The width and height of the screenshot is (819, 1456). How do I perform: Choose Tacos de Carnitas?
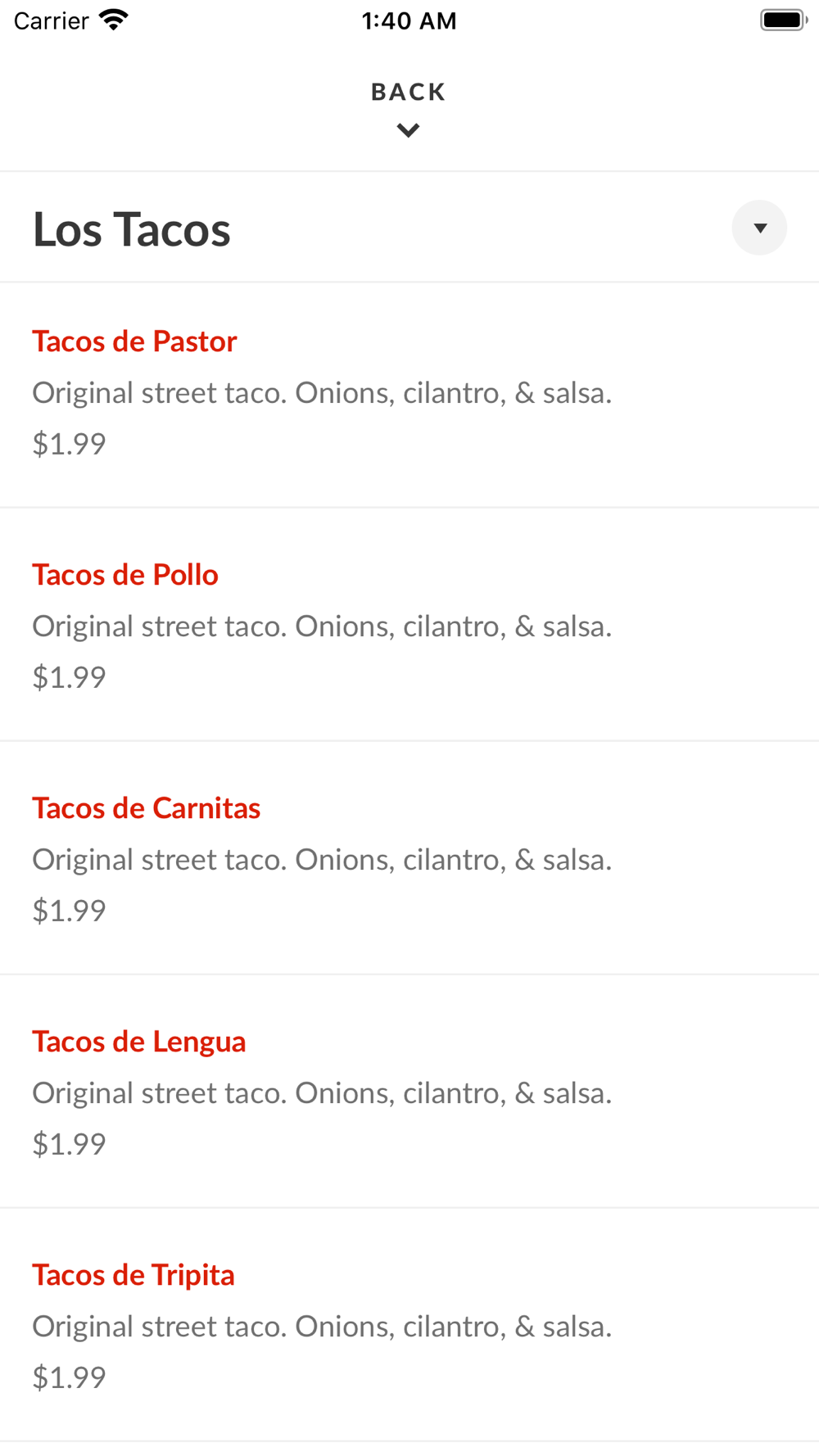point(147,808)
